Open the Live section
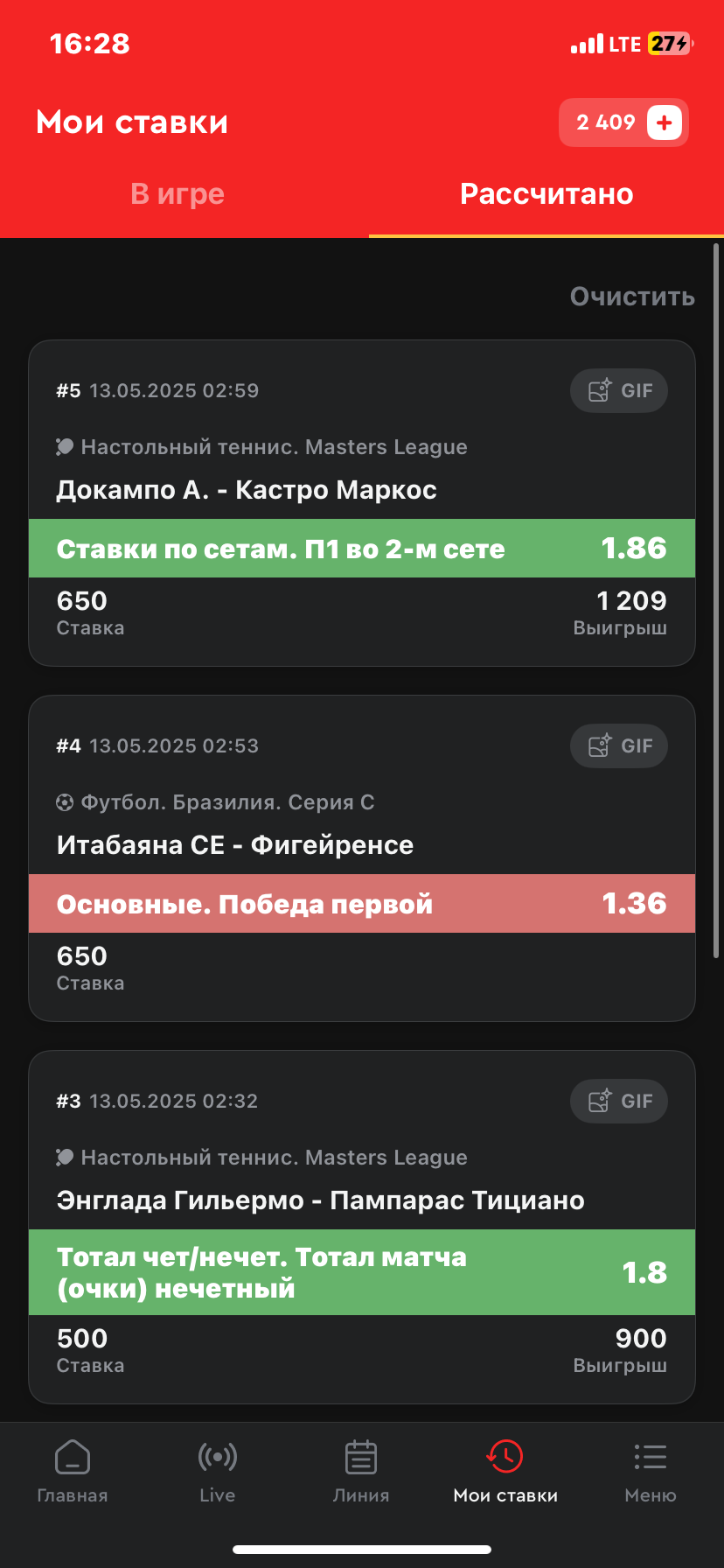This screenshot has width=724, height=1568. point(217,1472)
